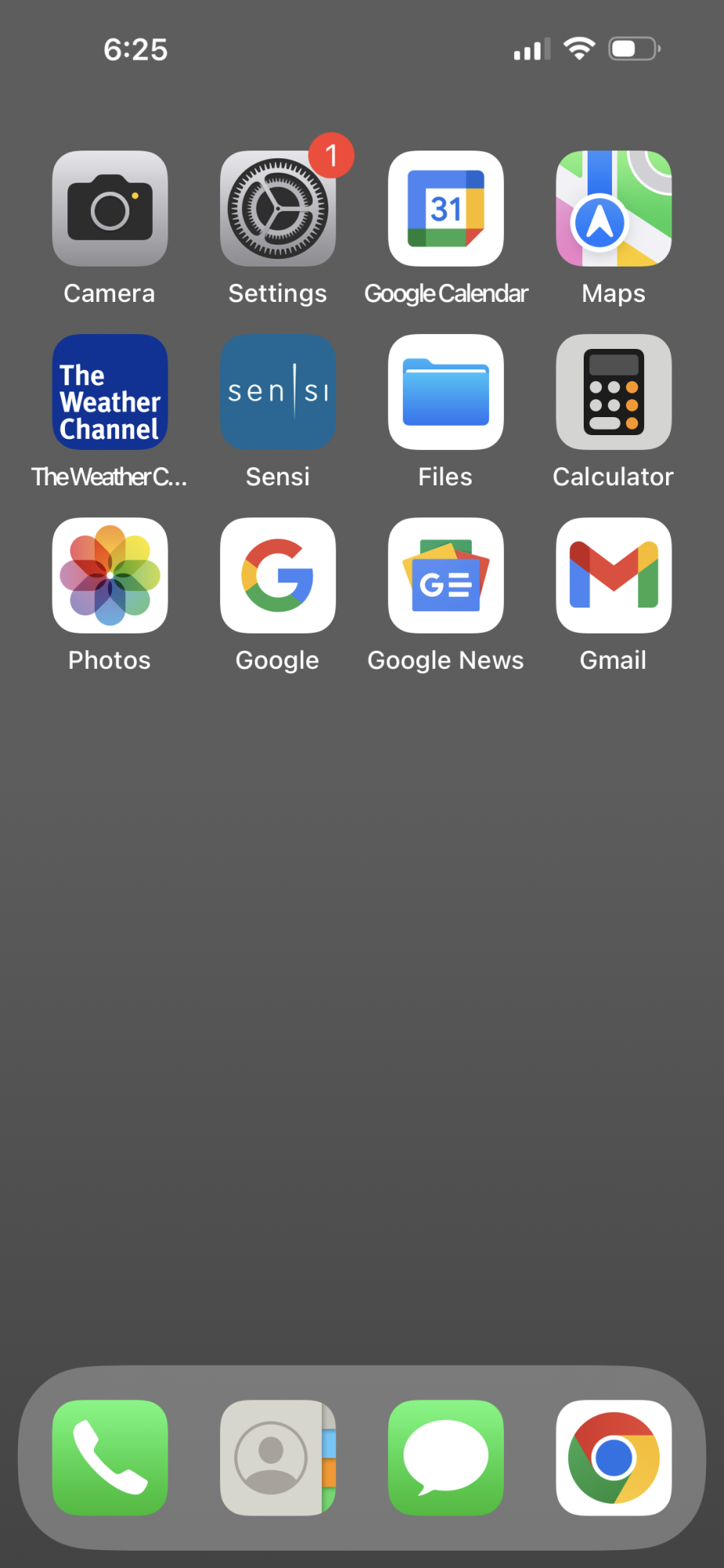Launch Messages from the dock
This screenshot has width=724, height=1568.
click(x=446, y=1457)
